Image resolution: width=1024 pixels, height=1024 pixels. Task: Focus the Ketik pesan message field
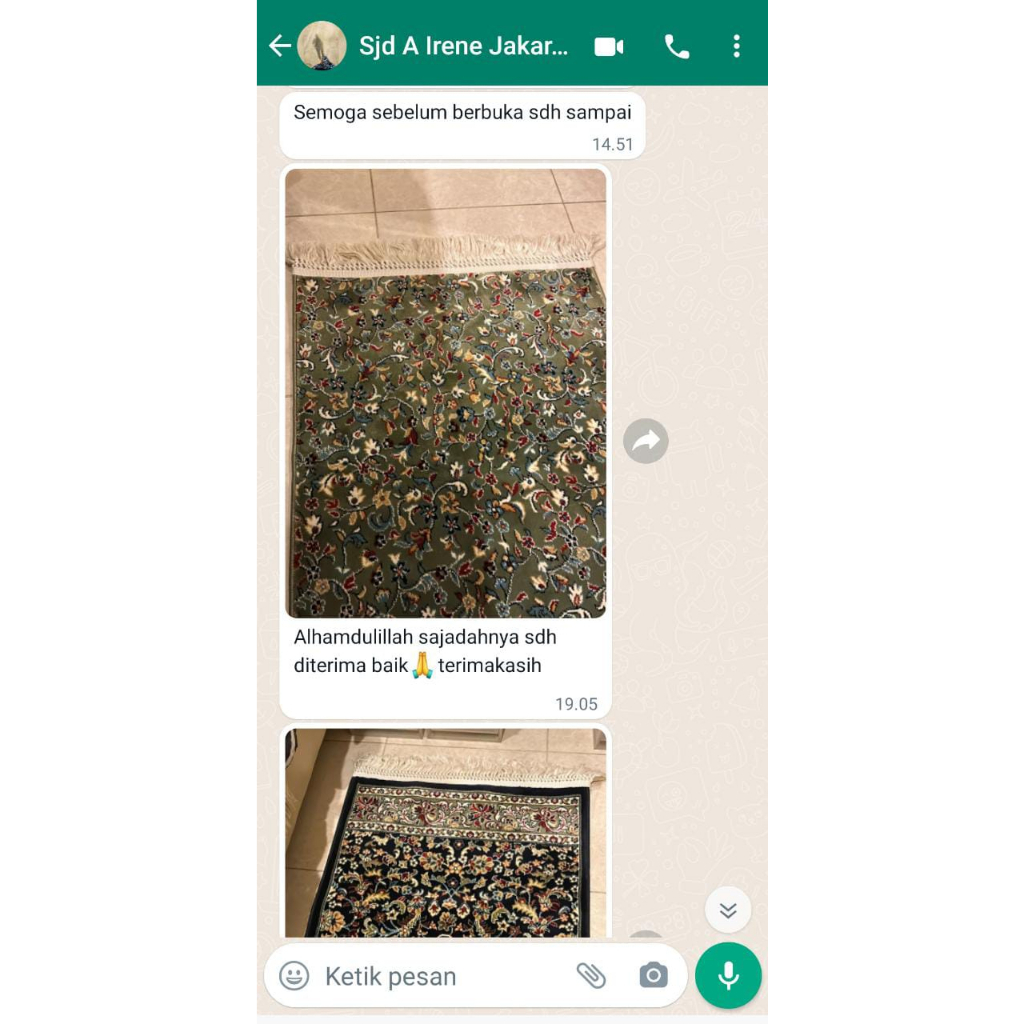coord(440,976)
